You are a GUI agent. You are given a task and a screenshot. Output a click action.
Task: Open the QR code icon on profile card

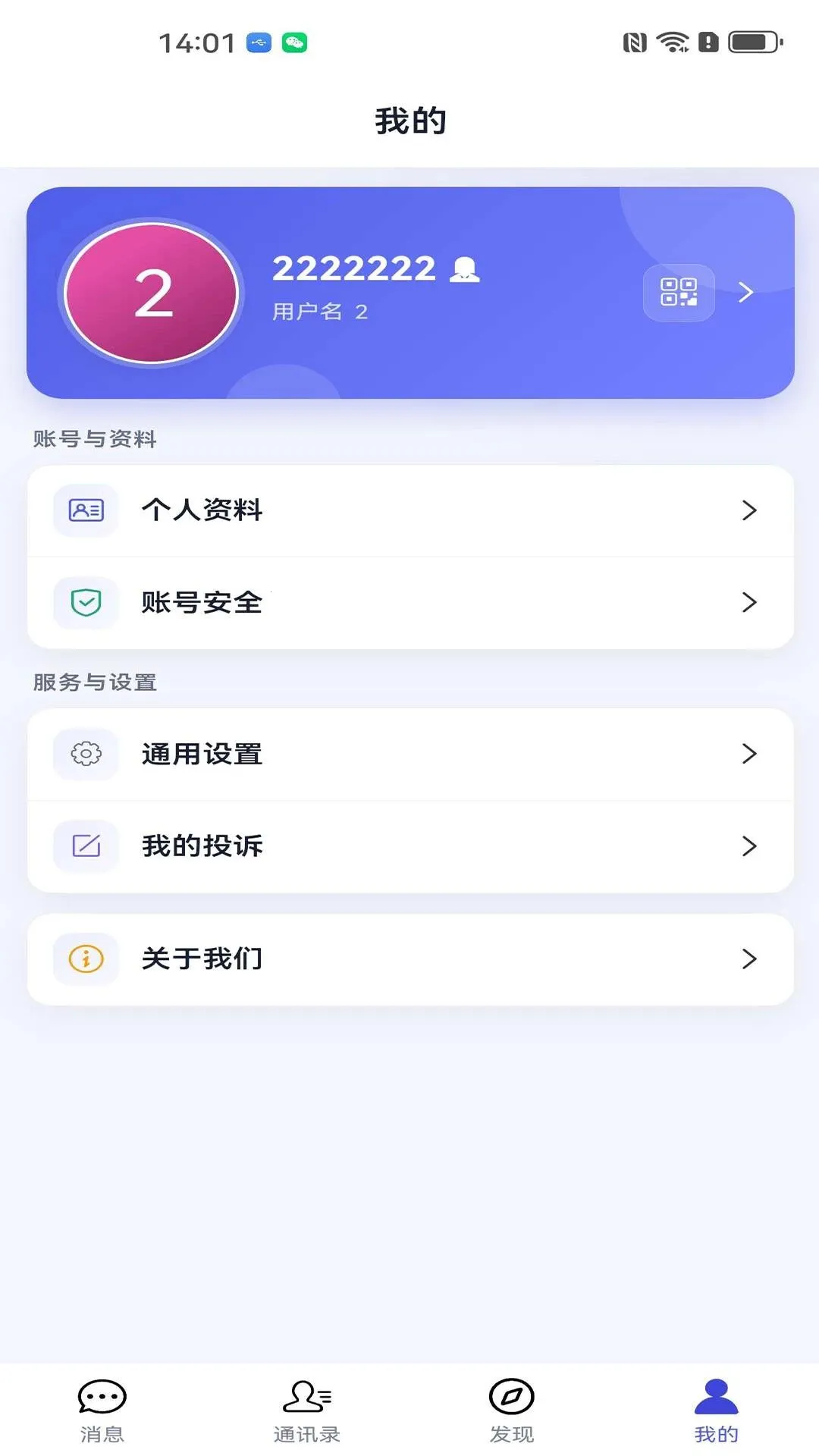coord(679,293)
